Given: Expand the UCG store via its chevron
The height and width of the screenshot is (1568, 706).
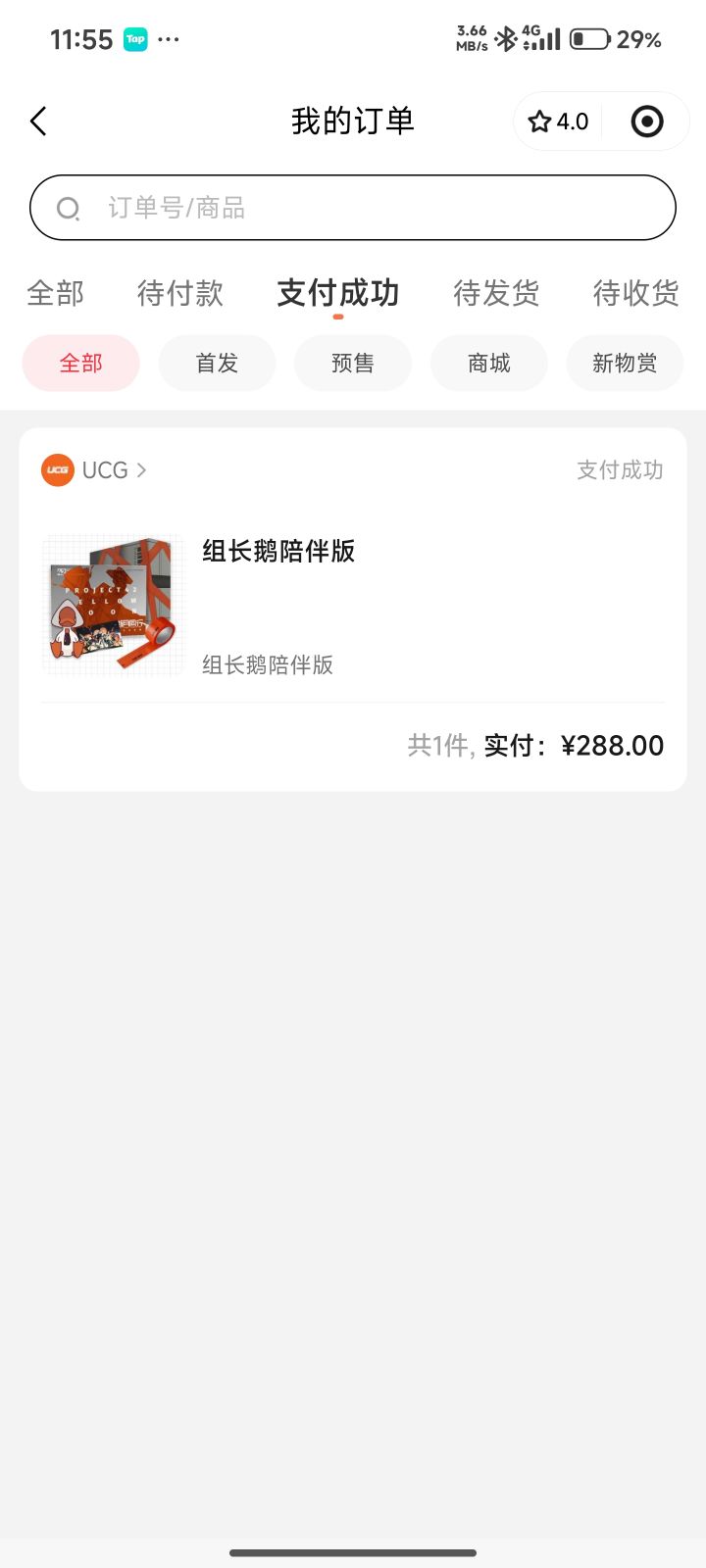Looking at the screenshot, I should click(142, 470).
